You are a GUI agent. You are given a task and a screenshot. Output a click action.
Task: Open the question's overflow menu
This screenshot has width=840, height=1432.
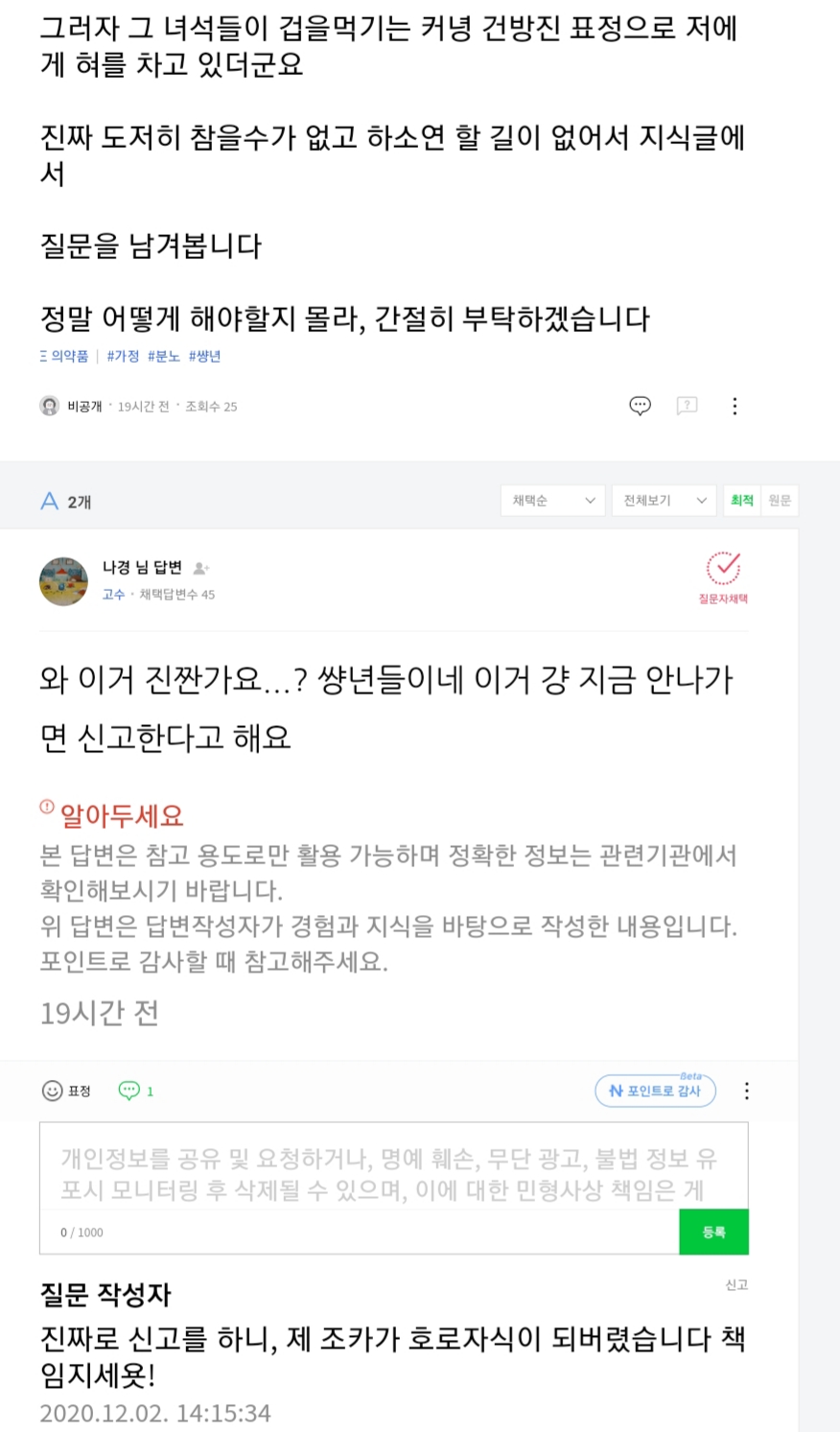point(735,406)
